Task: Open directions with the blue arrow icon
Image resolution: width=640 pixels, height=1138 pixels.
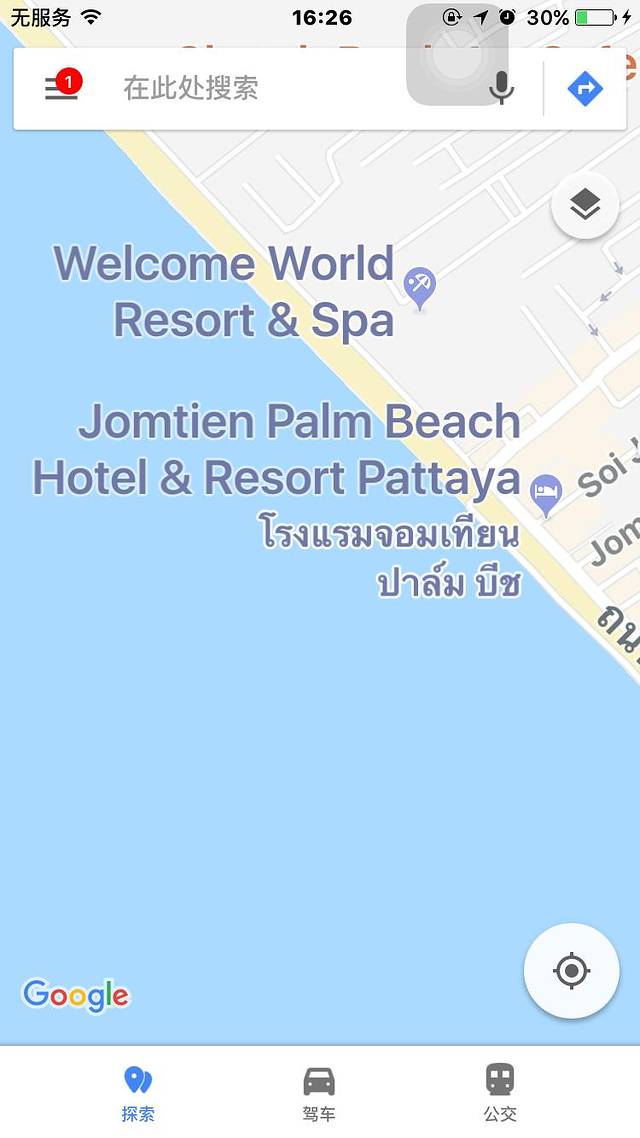Action: click(x=585, y=89)
